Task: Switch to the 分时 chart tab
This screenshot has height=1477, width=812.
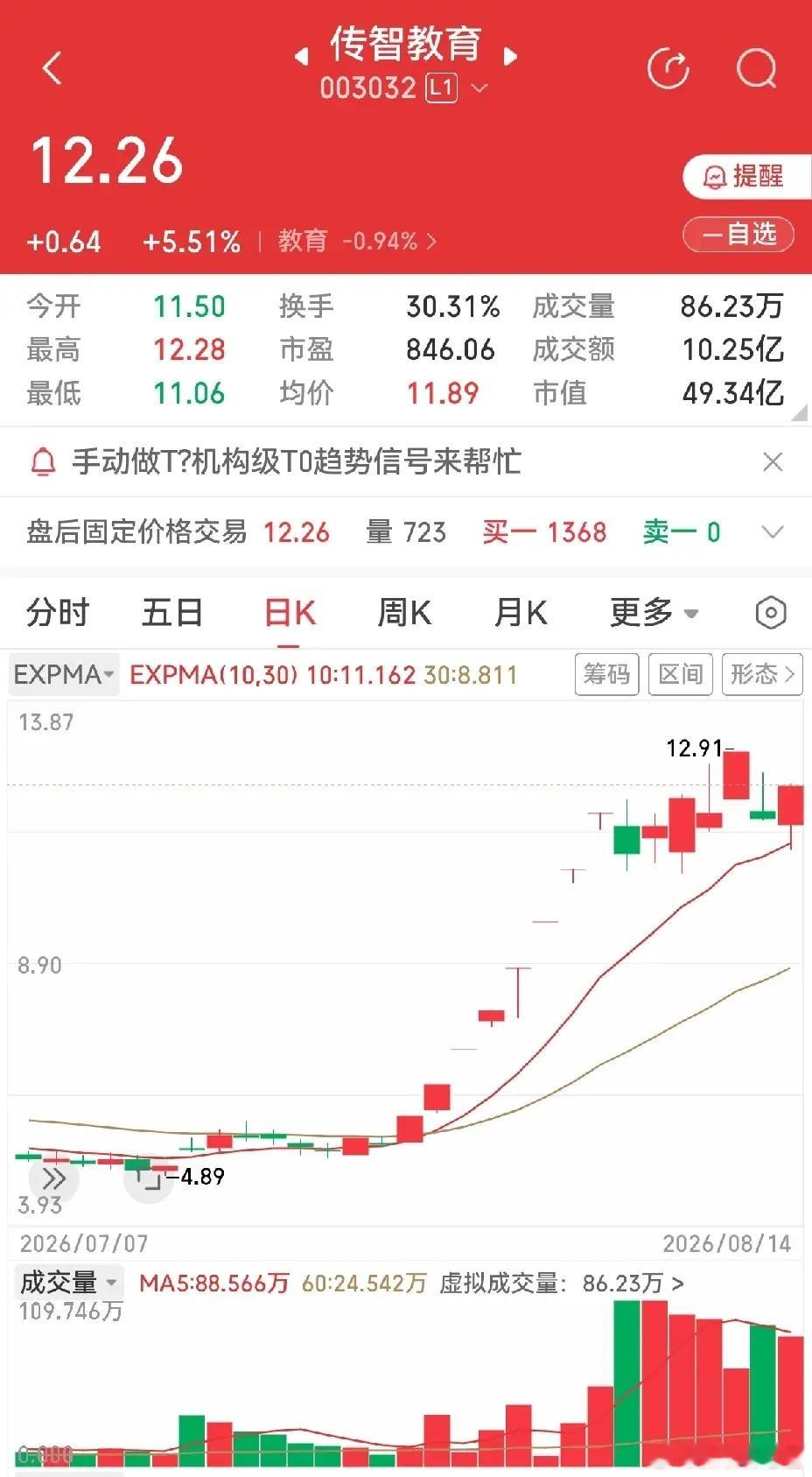Action: click(58, 612)
